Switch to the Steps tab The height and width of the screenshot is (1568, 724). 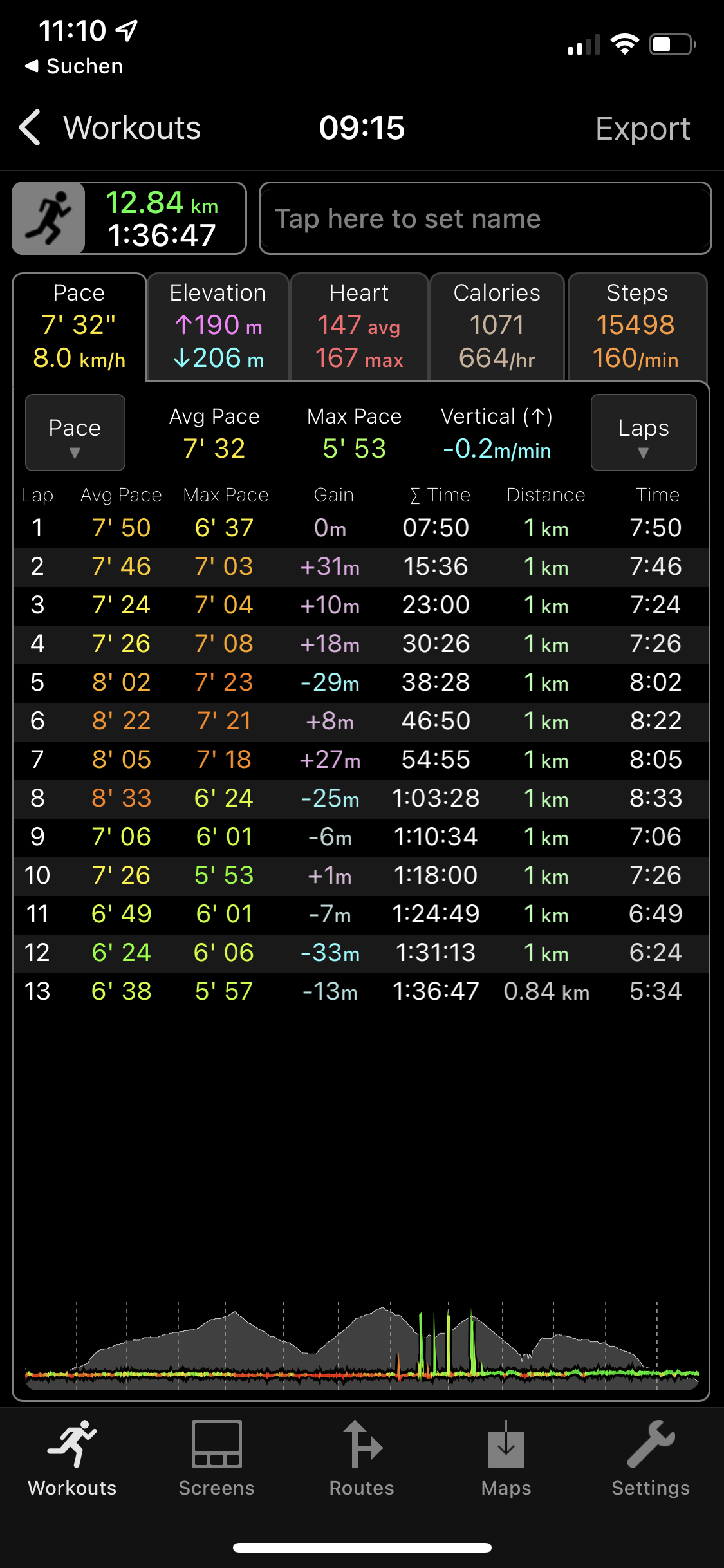(x=636, y=326)
